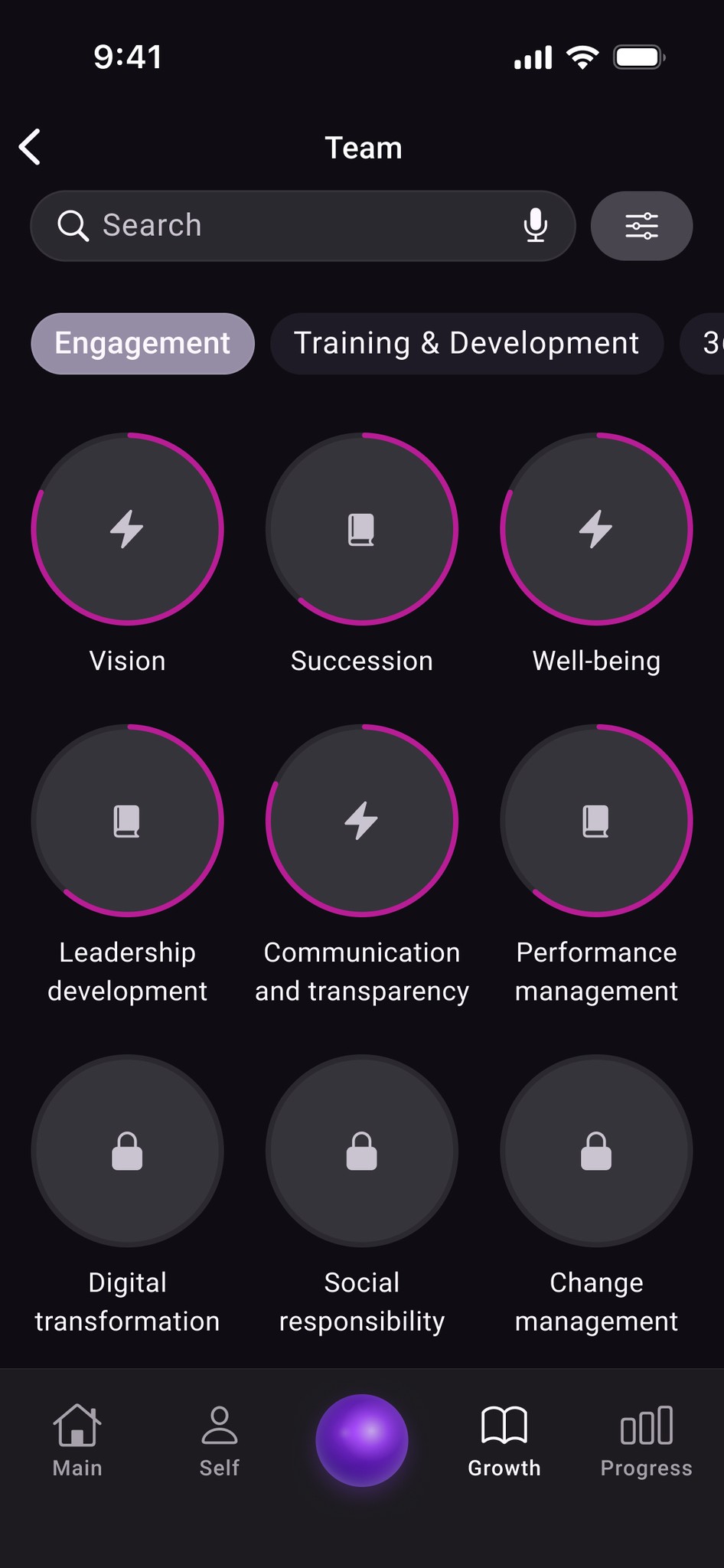724x1568 pixels.
Task: Go to the Main tab
Action: [77, 1440]
